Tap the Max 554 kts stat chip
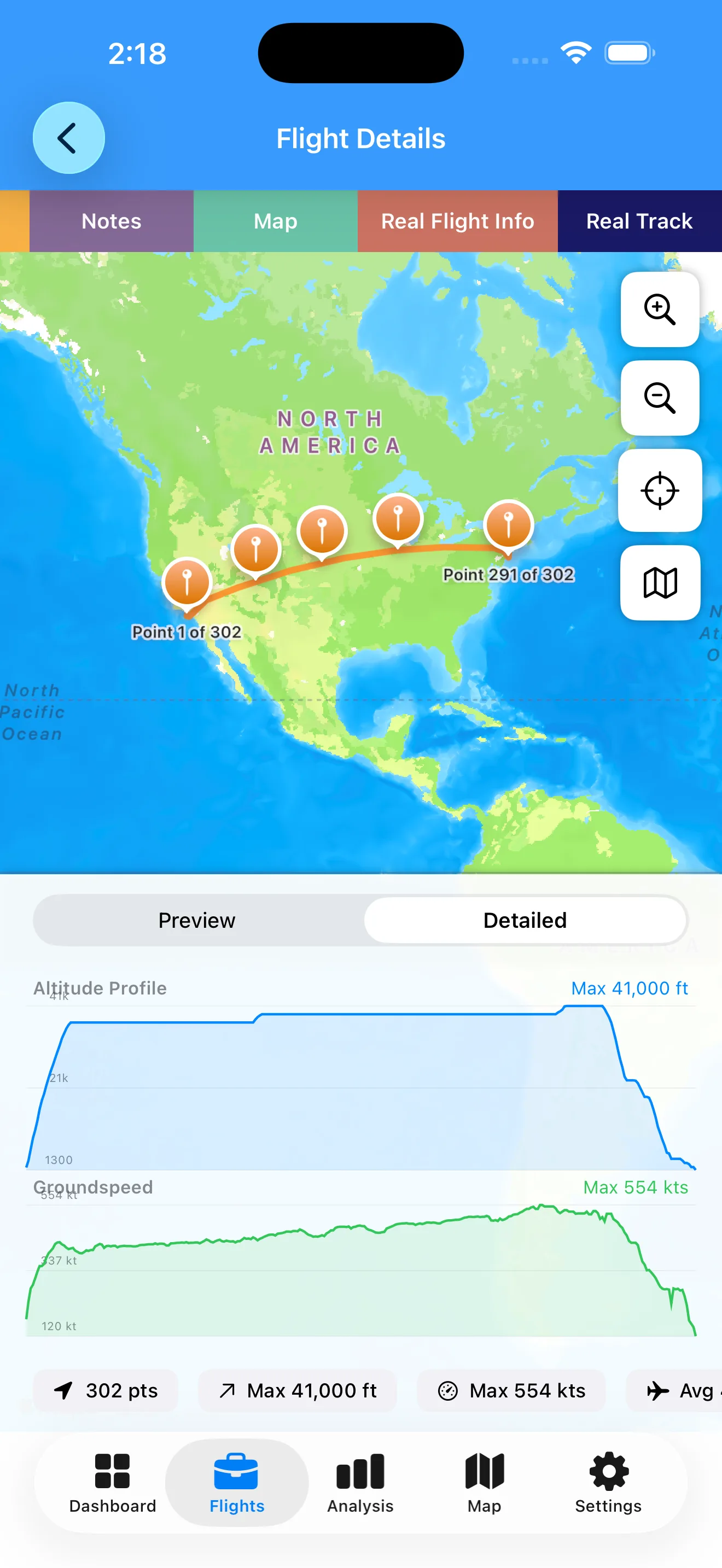722x1568 pixels. click(x=511, y=1391)
